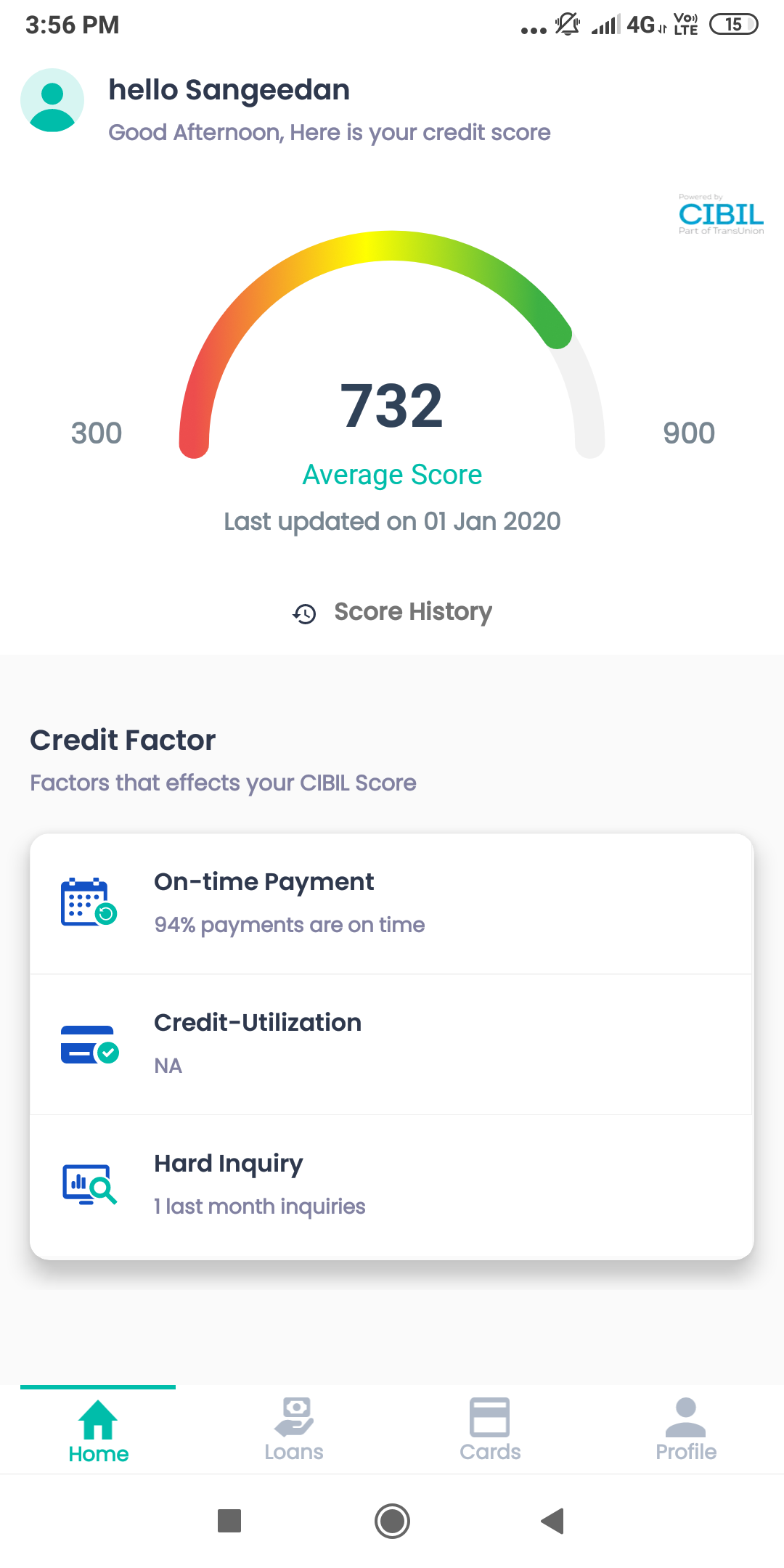The height and width of the screenshot is (1568, 784).
Task: Open Hard Inquiry details
Action: [x=392, y=1185]
